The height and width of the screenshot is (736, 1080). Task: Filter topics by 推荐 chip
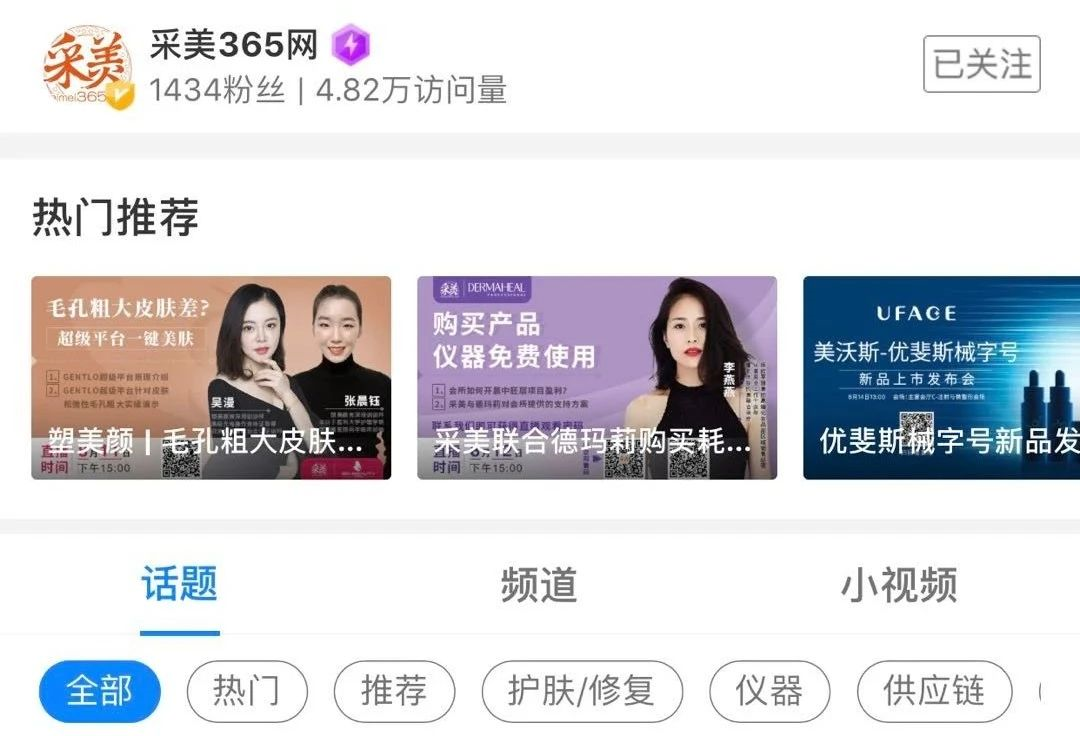tap(394, 691)
